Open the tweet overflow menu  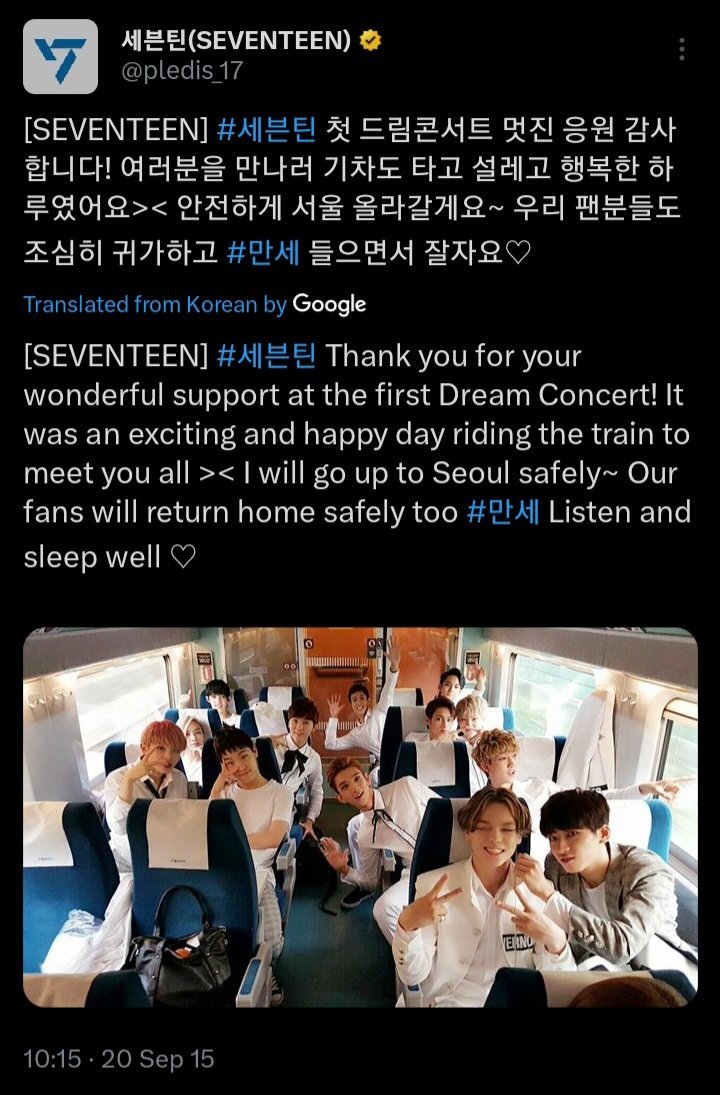coord(682,50)
